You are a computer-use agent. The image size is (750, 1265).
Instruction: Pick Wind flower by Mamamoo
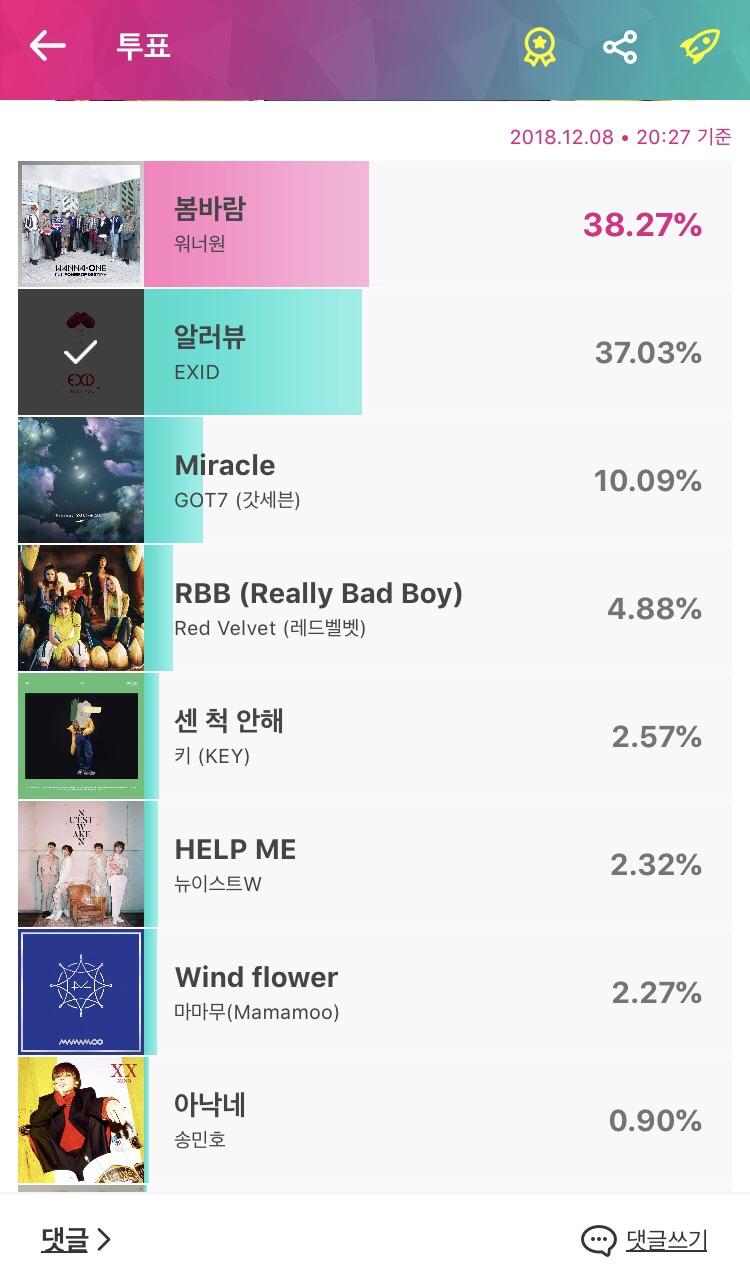pos(375,993)
